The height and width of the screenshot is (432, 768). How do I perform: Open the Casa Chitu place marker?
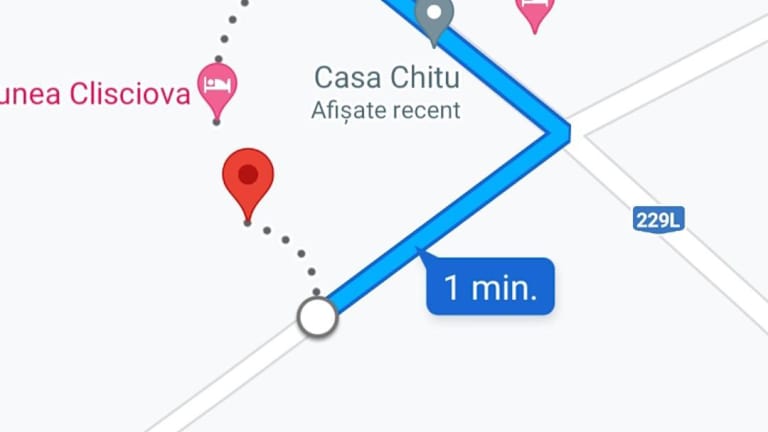(x=434, y=18)
